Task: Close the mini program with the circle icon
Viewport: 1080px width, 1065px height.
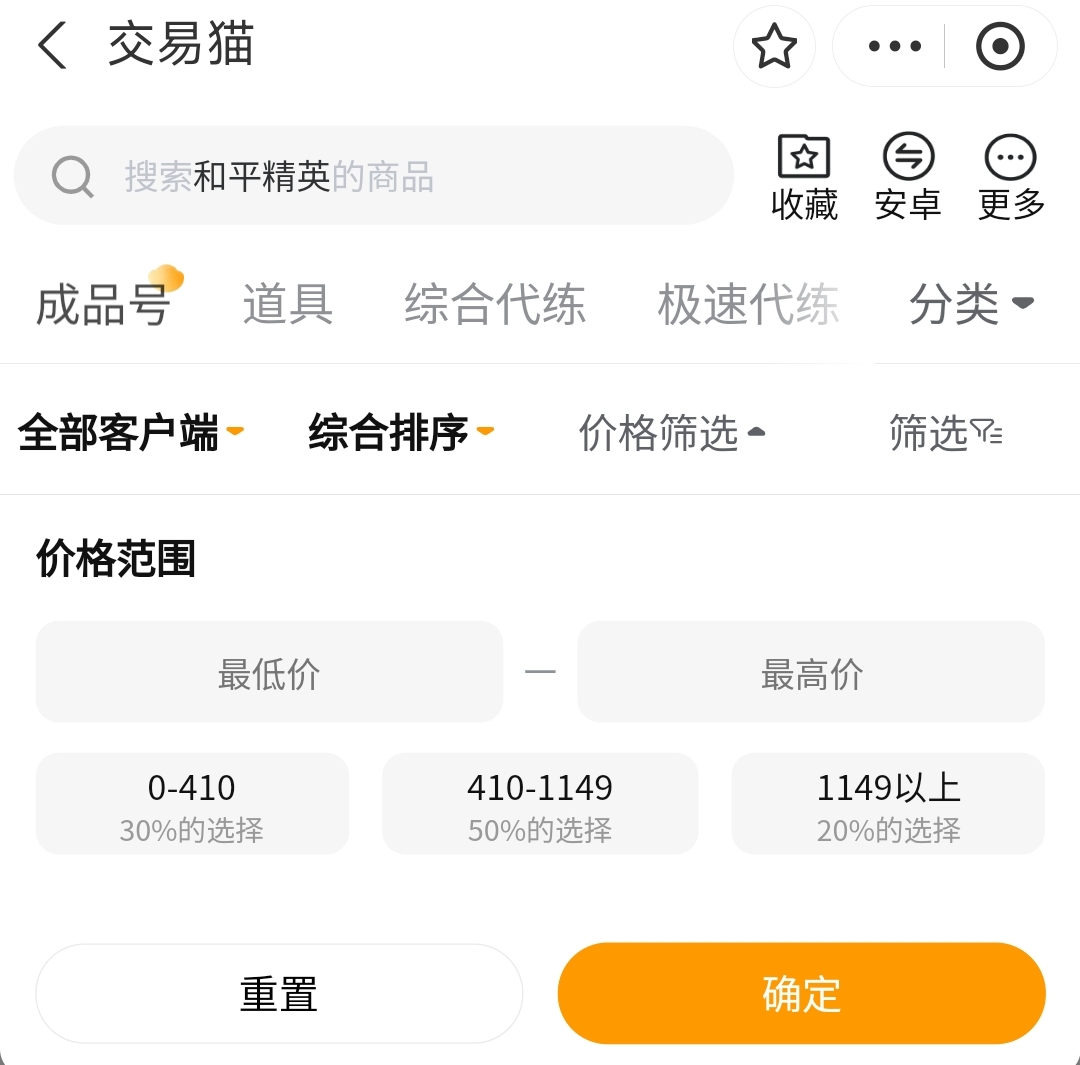Action: click(x=1000, y=46)
